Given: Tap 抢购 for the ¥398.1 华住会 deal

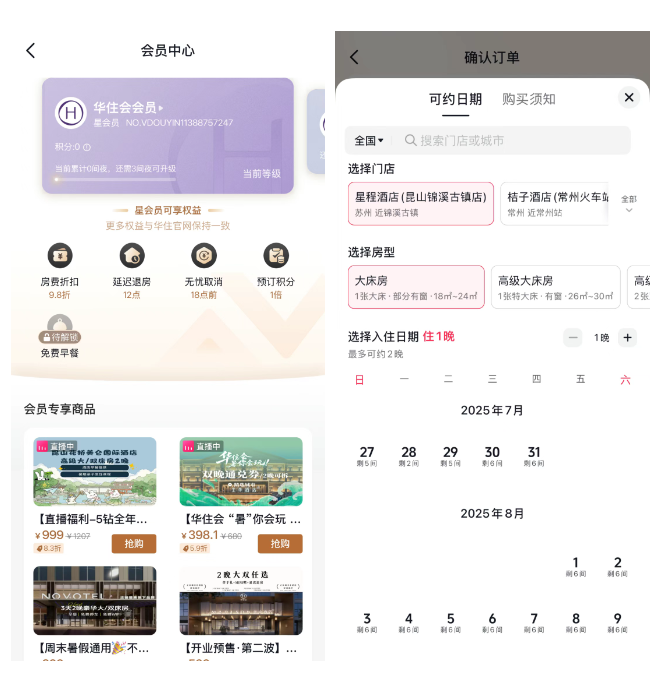Looking at the screenshot, I should (x=280, y=544).
